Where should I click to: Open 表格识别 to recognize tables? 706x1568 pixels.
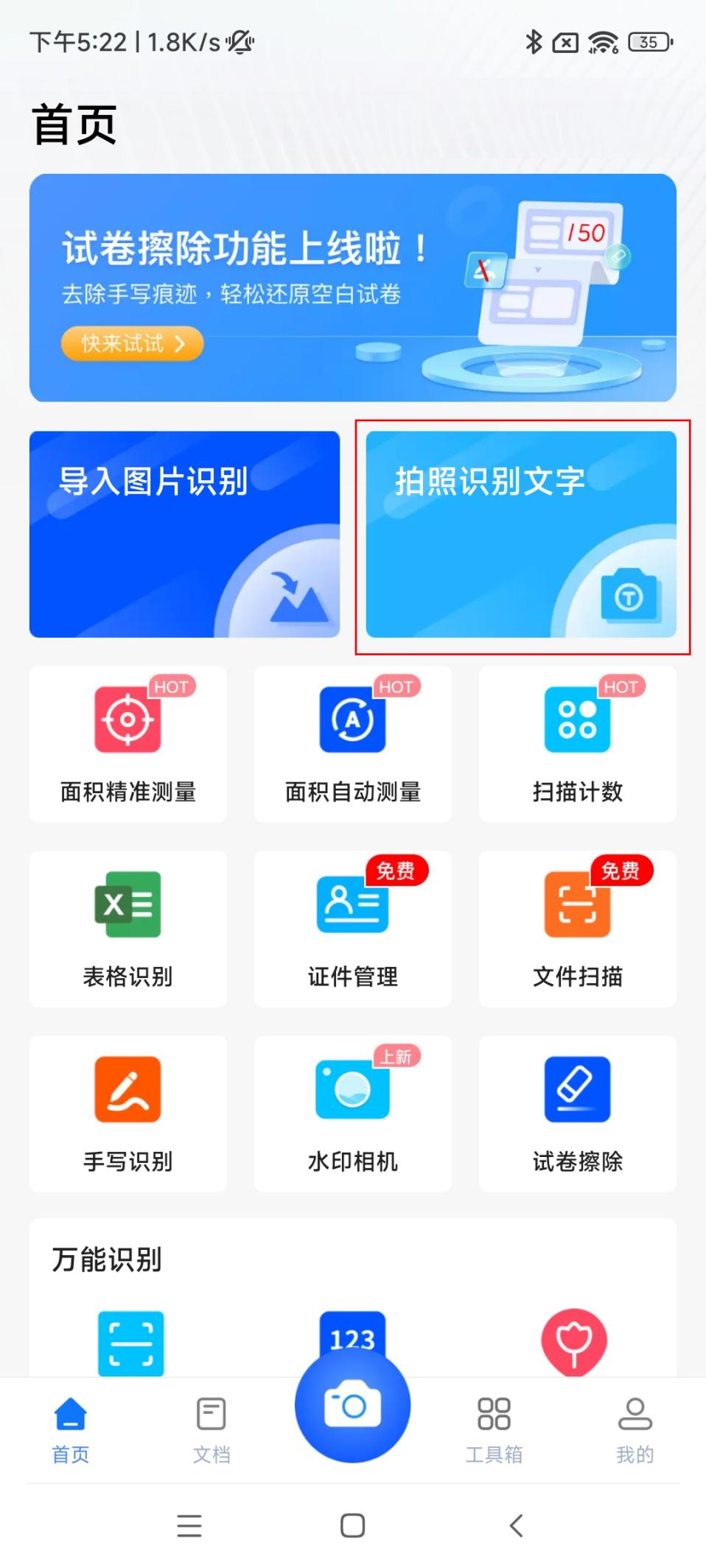[x=127, y=929]
